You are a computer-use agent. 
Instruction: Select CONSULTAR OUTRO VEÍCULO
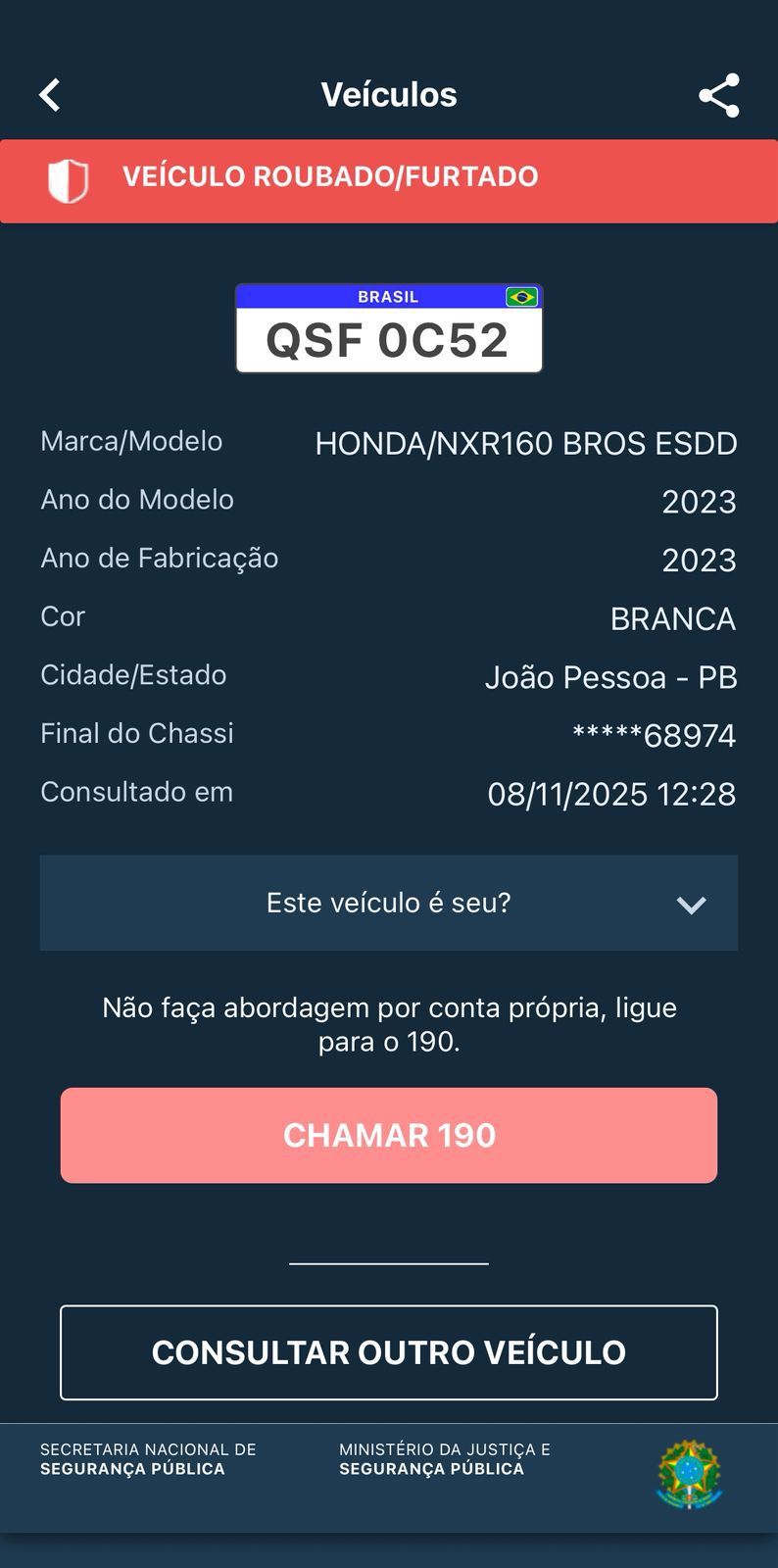389,1352
